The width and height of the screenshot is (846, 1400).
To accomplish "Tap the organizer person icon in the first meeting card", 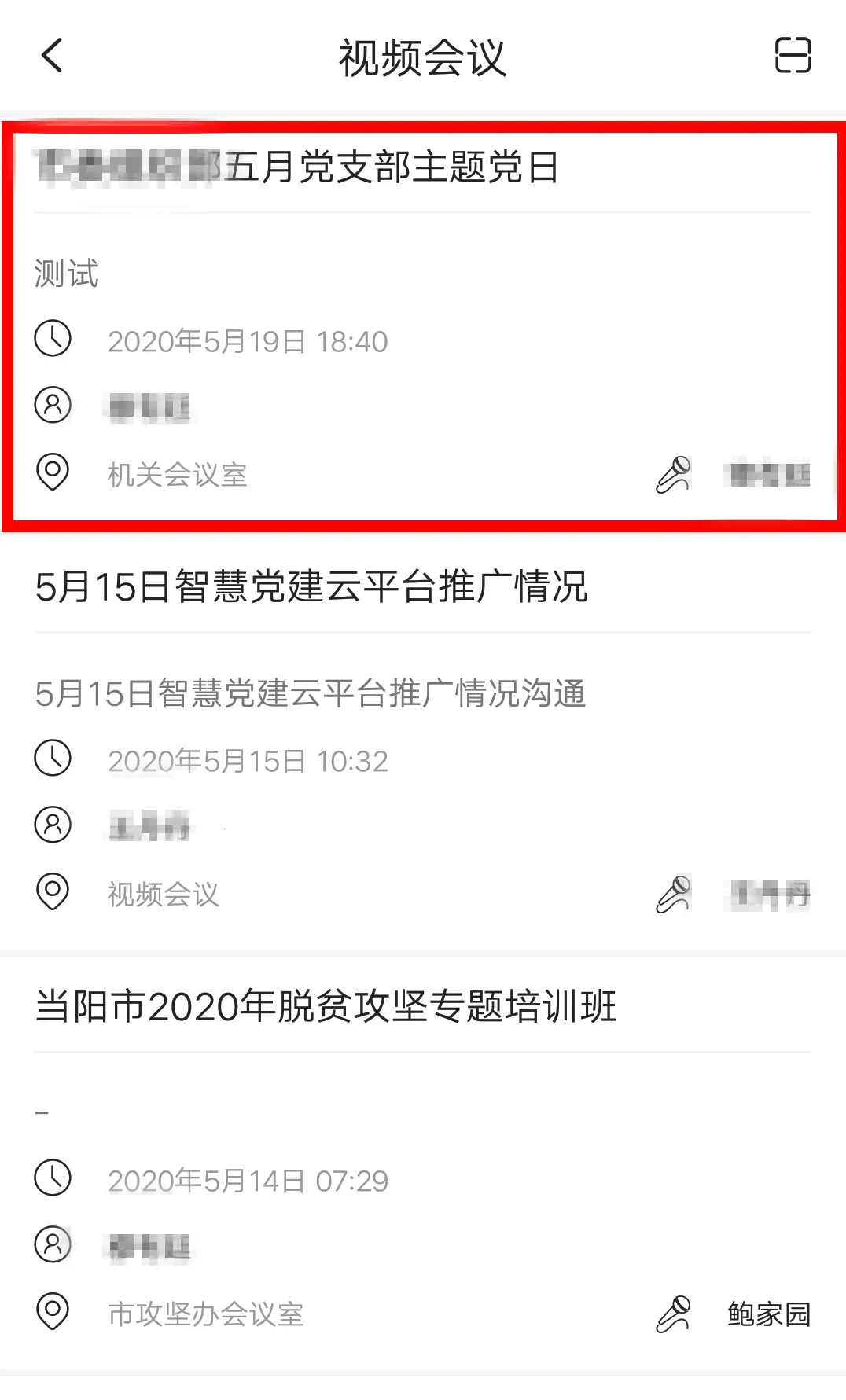I will (x=52, y=406).
